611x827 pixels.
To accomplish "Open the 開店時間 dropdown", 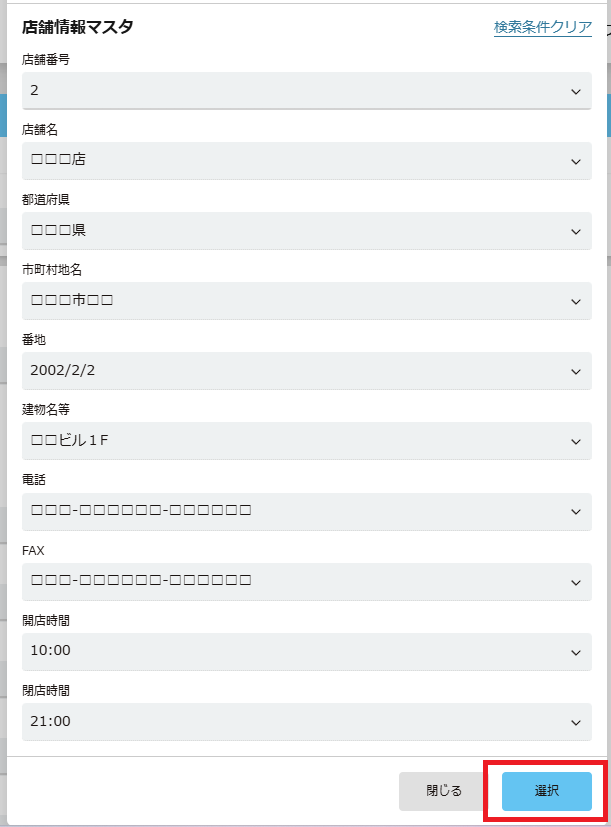I will tap(306, 651).
